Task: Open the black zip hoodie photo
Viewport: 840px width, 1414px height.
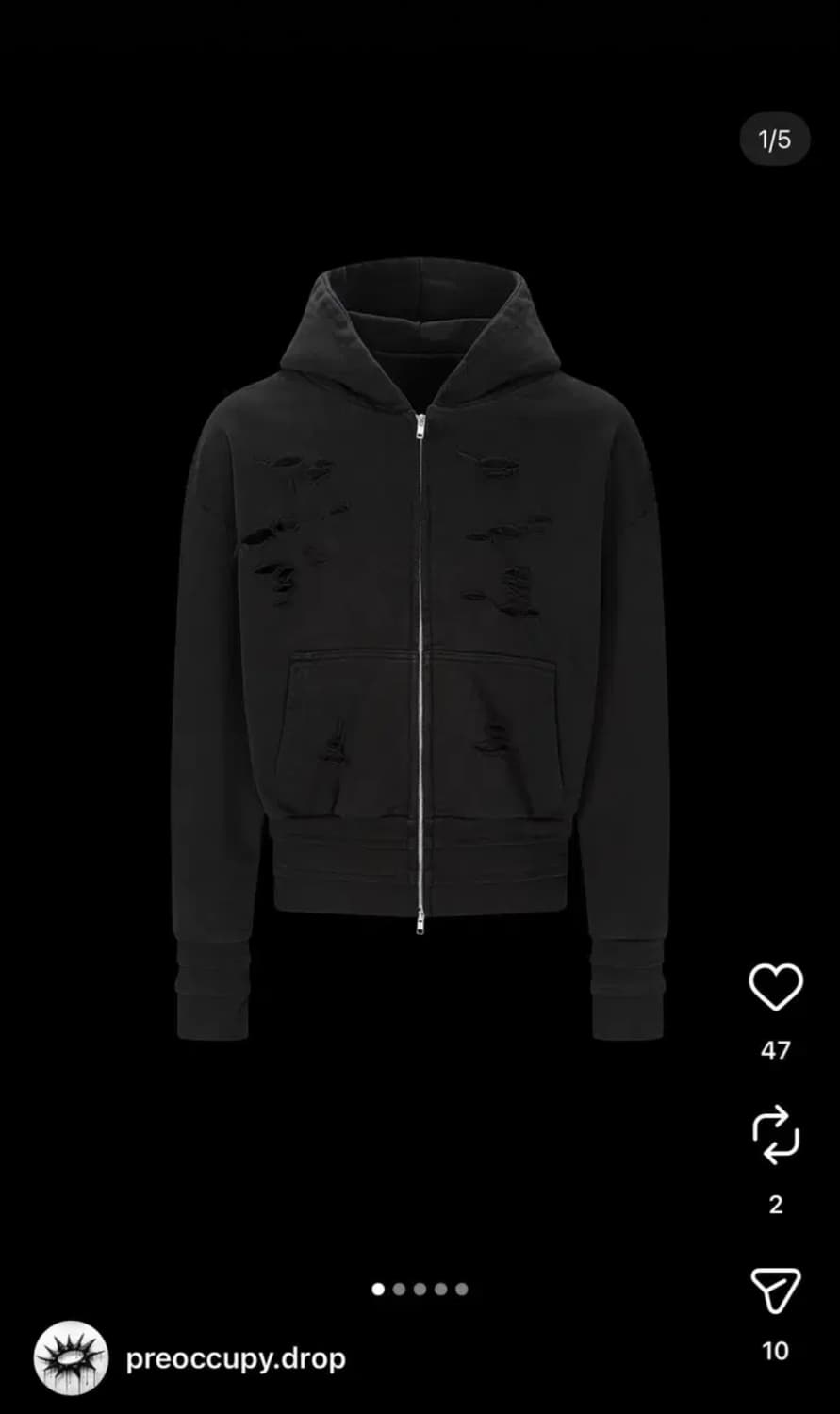Action: [420, 650]
